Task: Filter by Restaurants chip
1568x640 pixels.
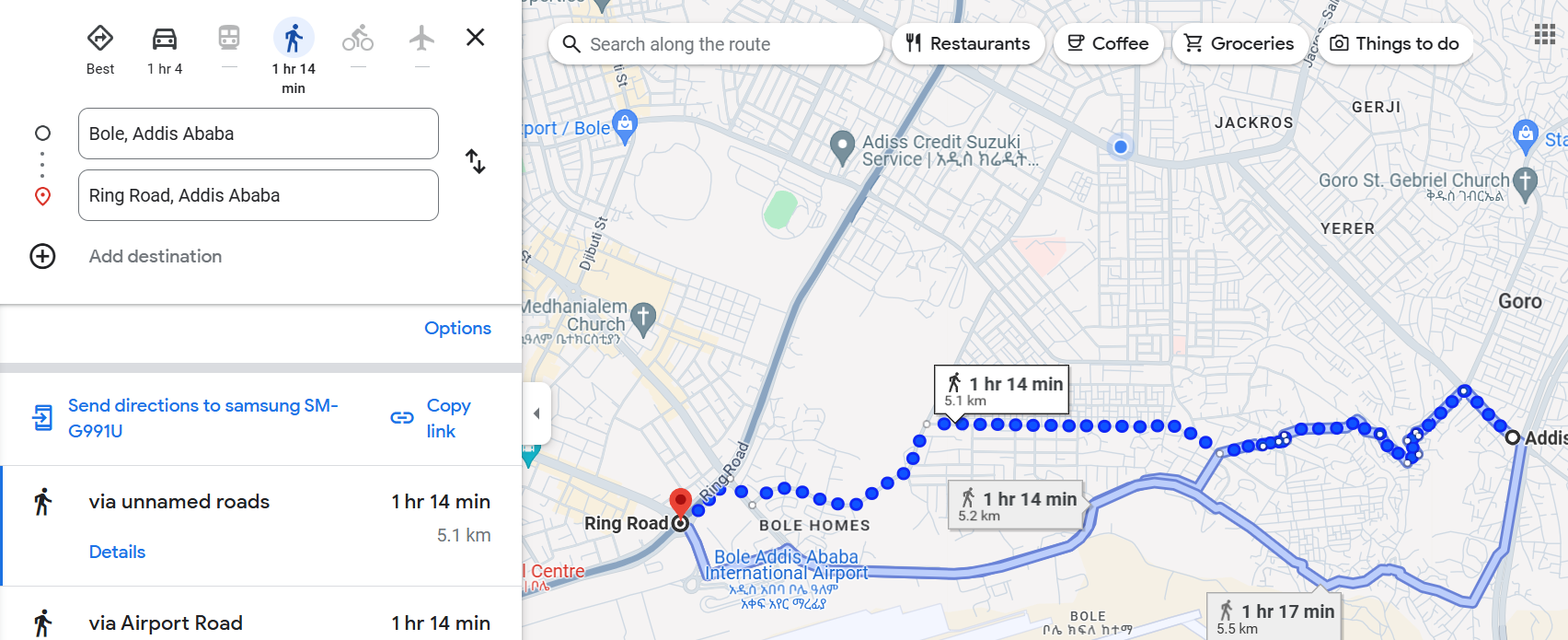Action: point(968,43)
